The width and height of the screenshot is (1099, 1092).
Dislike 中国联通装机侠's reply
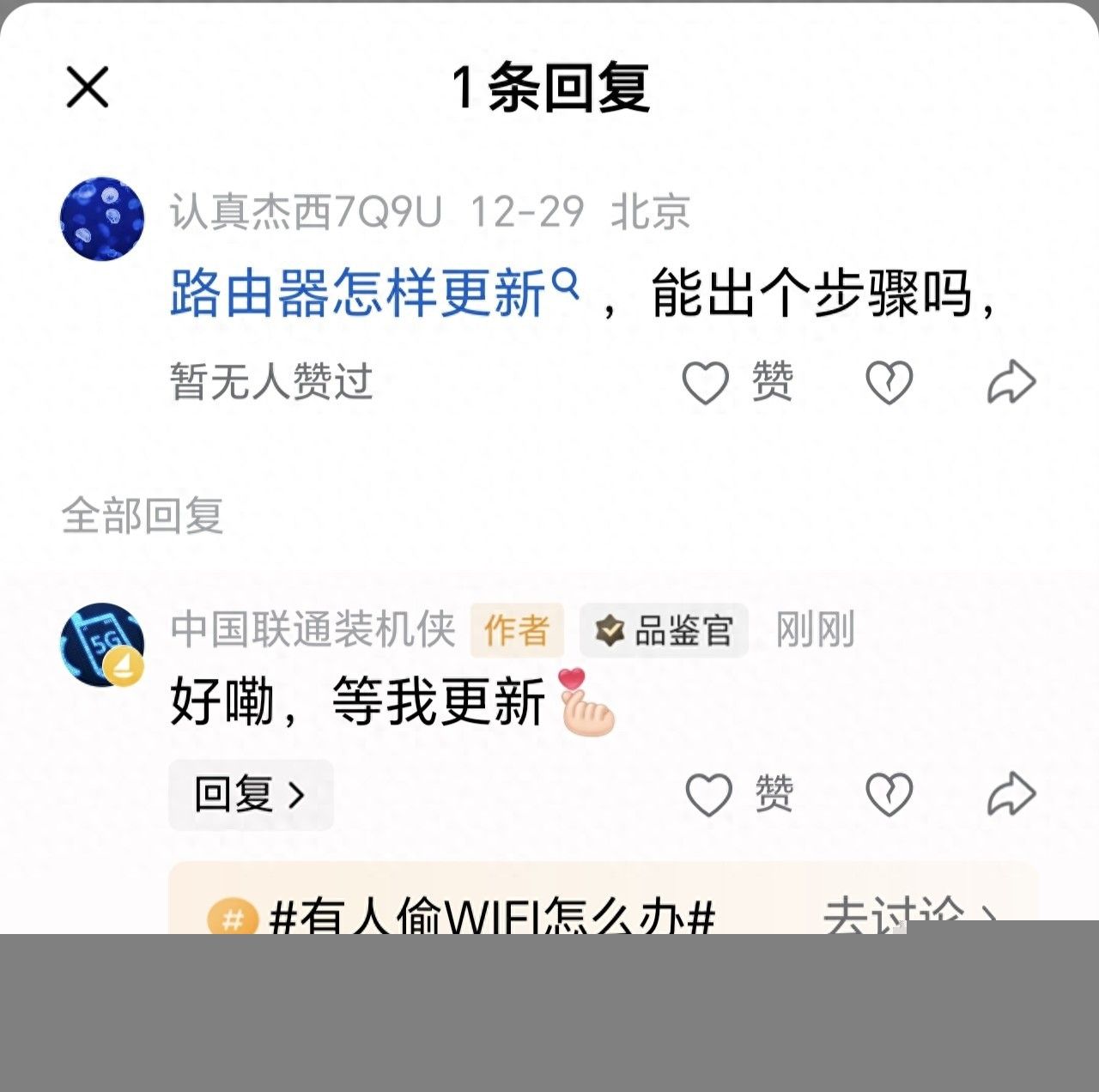[x=889, y=794]
